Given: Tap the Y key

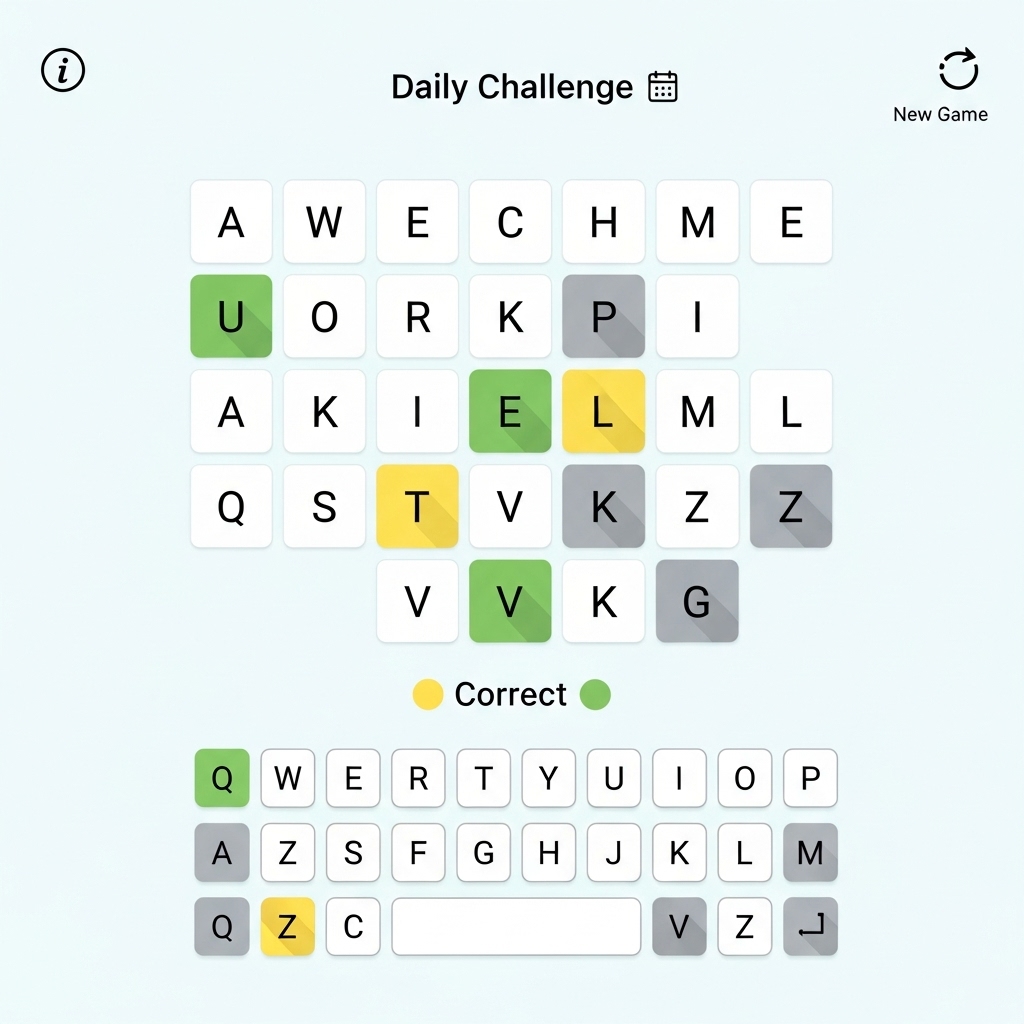Looking at the screenshot, I should point(549,778).
